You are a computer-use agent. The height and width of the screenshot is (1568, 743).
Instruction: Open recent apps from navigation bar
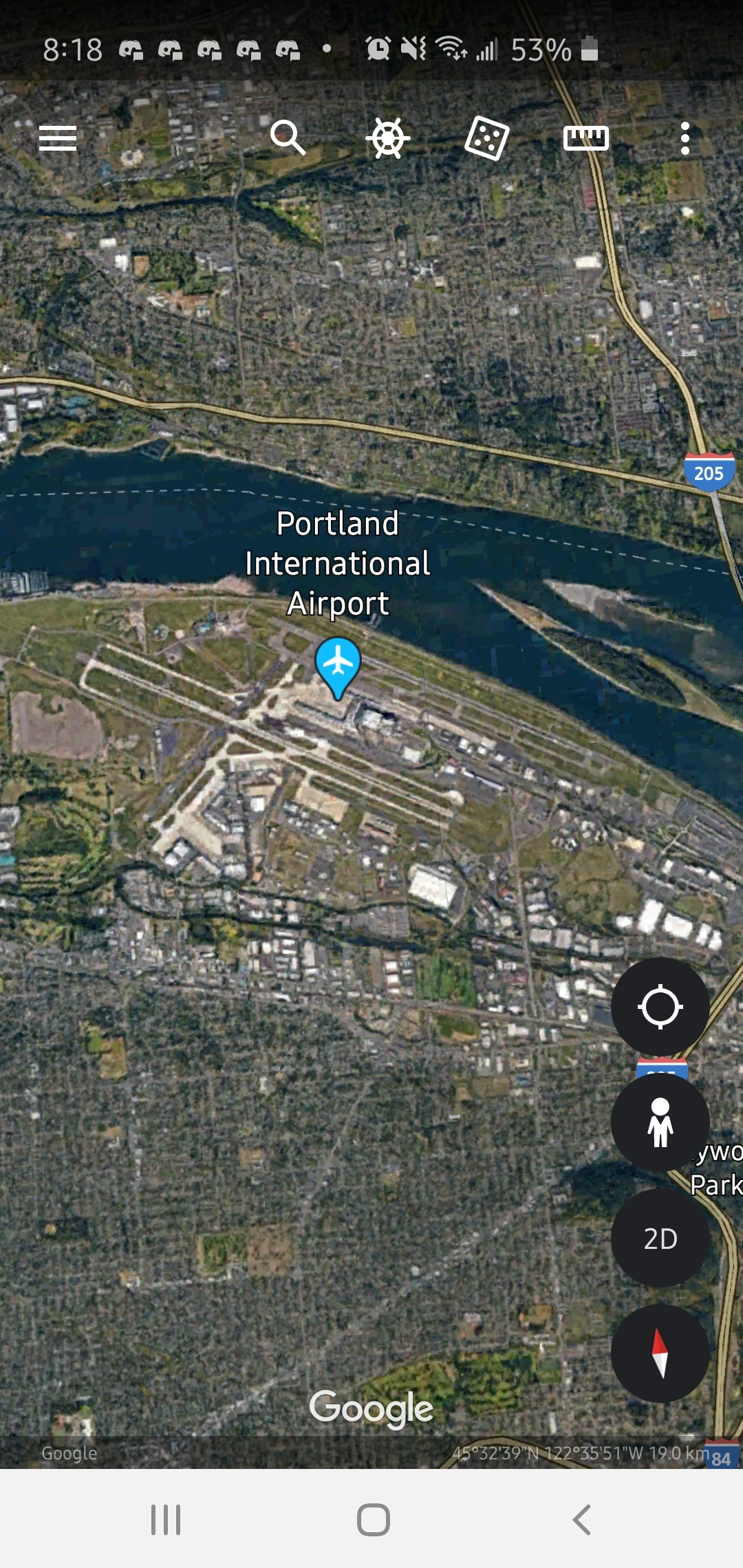coord(166,1519)
